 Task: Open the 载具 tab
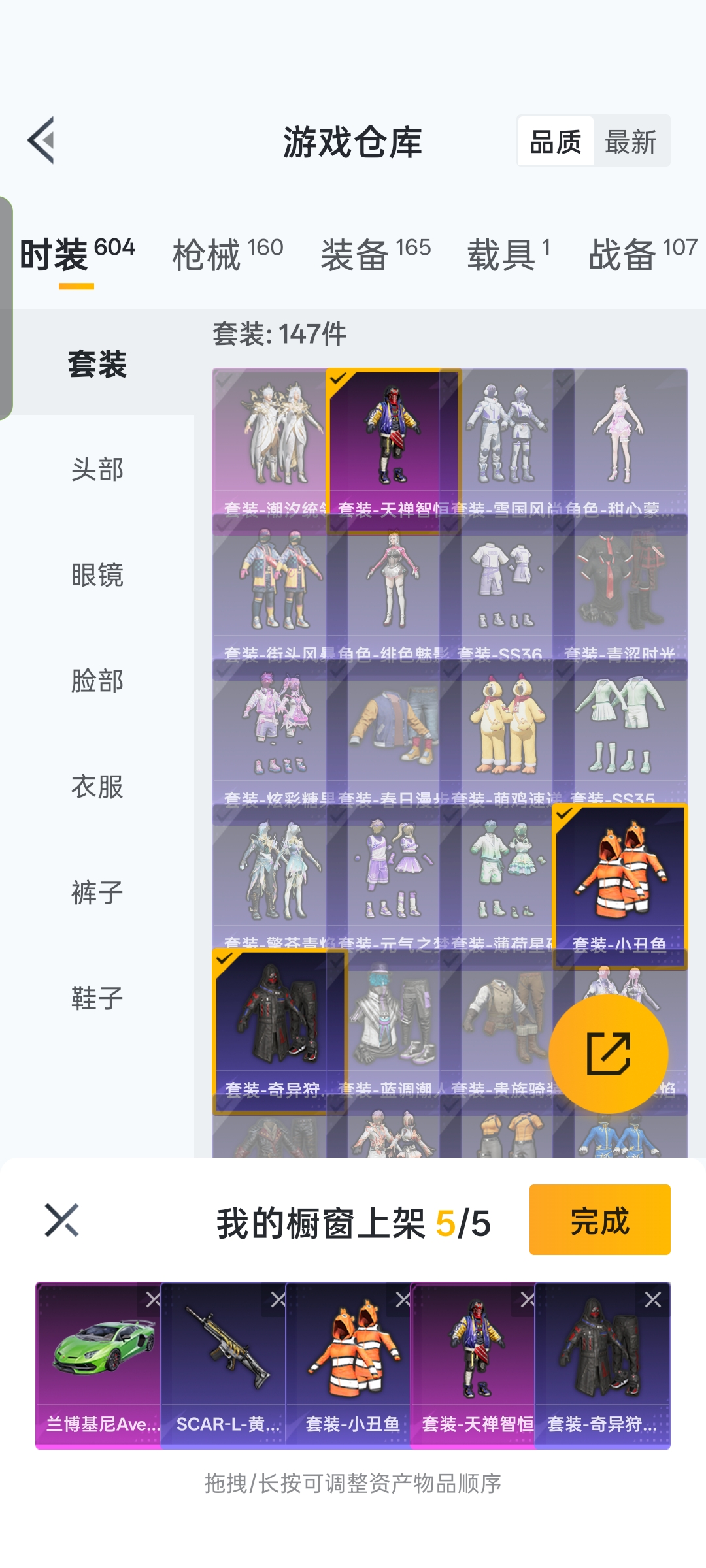click(508, 253)
